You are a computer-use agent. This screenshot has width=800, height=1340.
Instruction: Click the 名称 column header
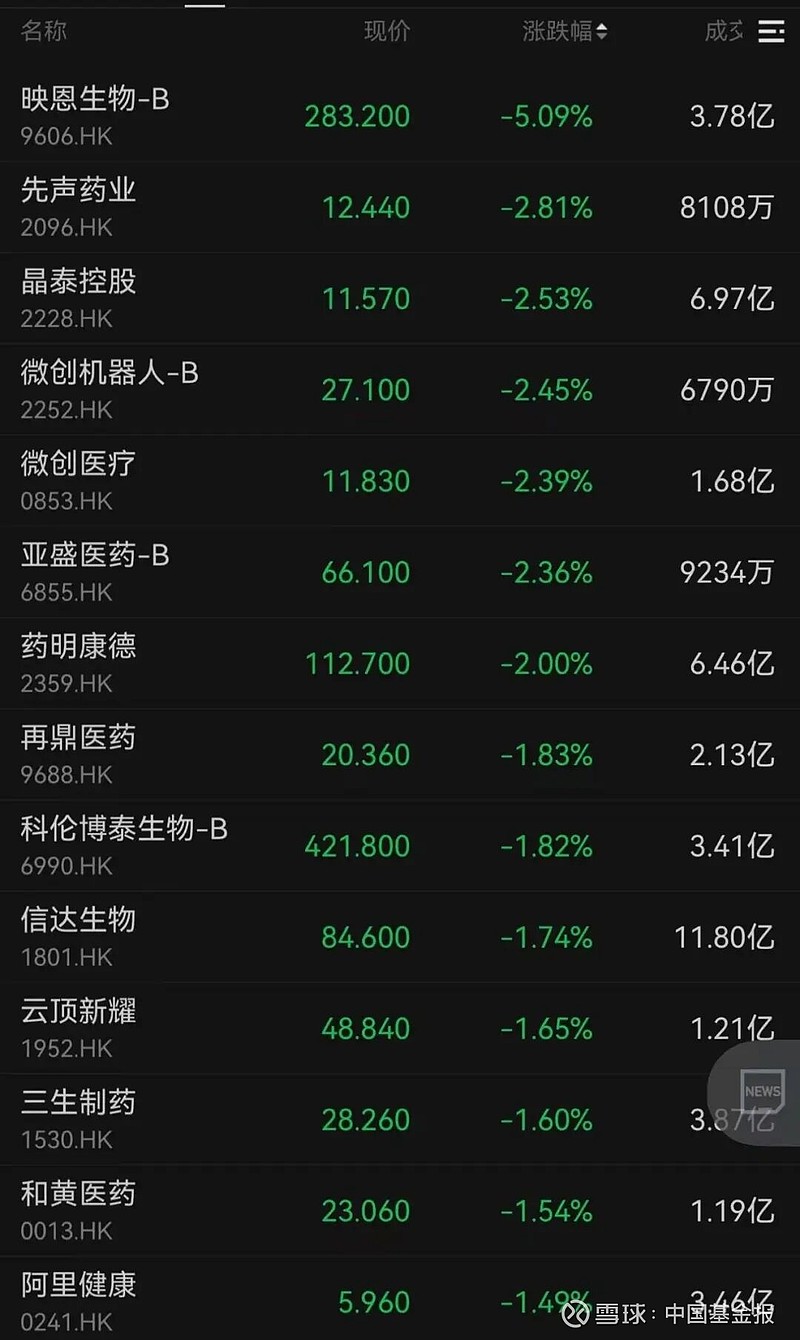tap(44, 31)
